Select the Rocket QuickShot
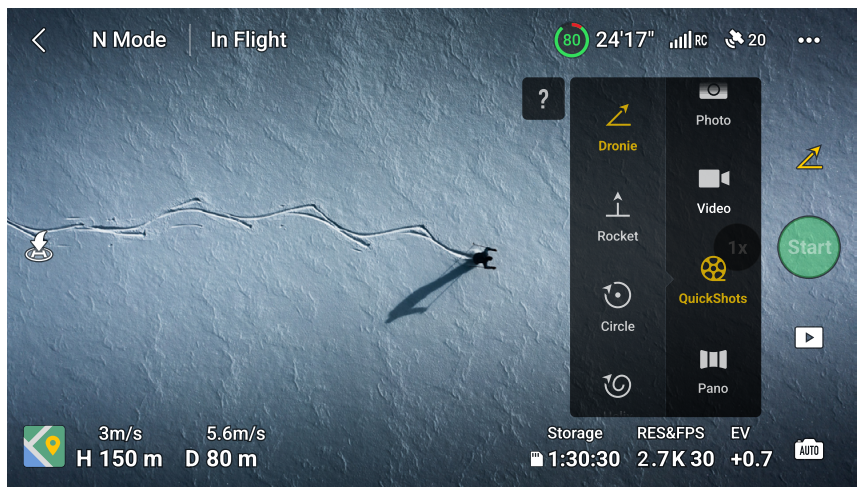The height and width of the screenshot is (495, 863). click(x=617, y=217)
